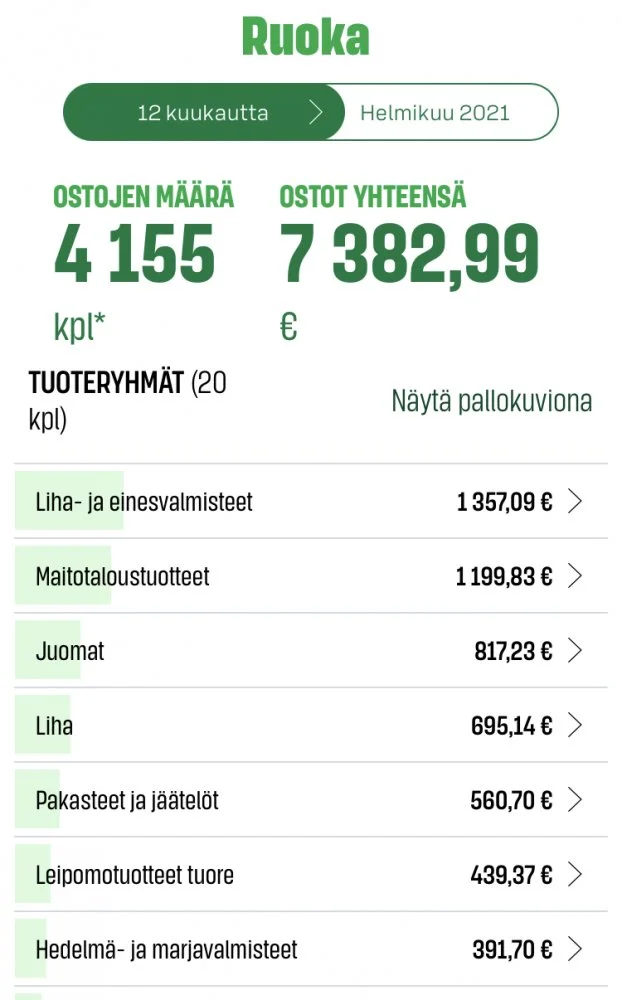Screen dimensions: 622x1000
Task: Open the Liha product group
Action: 310,726
